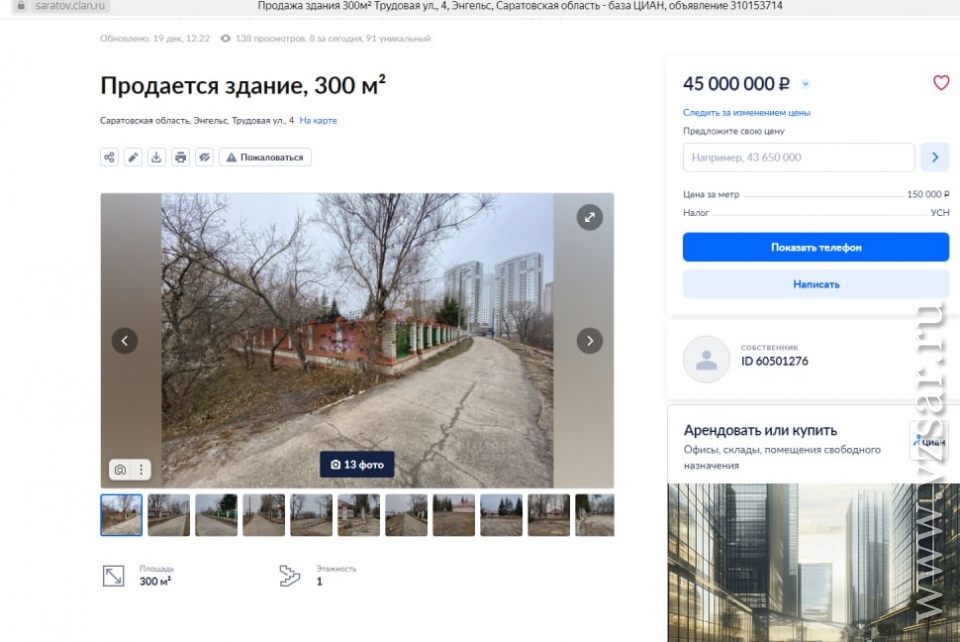This screenshot has width=960, height=642.
Task: Tap the Написать button
Action: coord(815,284)
